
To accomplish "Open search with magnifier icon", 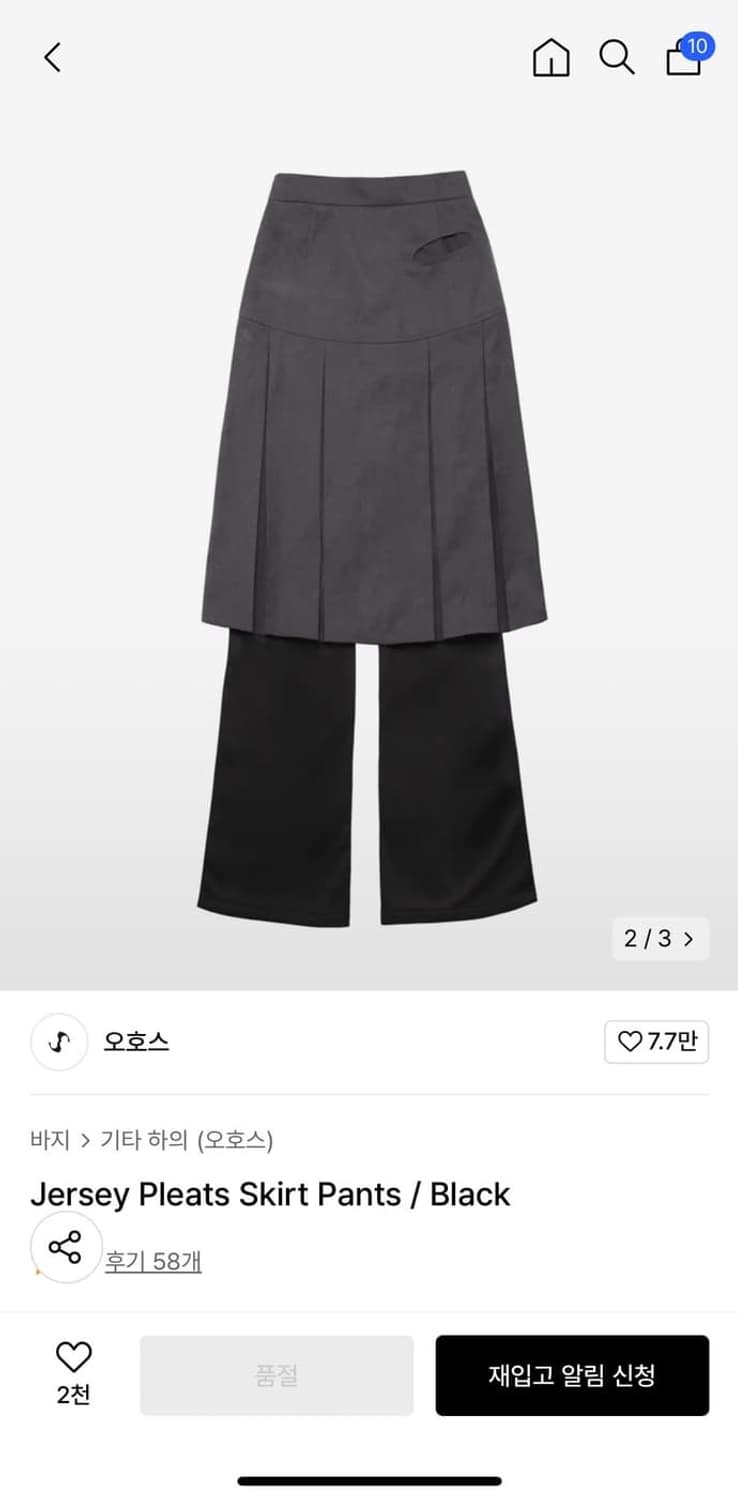I will pos(617,57).
